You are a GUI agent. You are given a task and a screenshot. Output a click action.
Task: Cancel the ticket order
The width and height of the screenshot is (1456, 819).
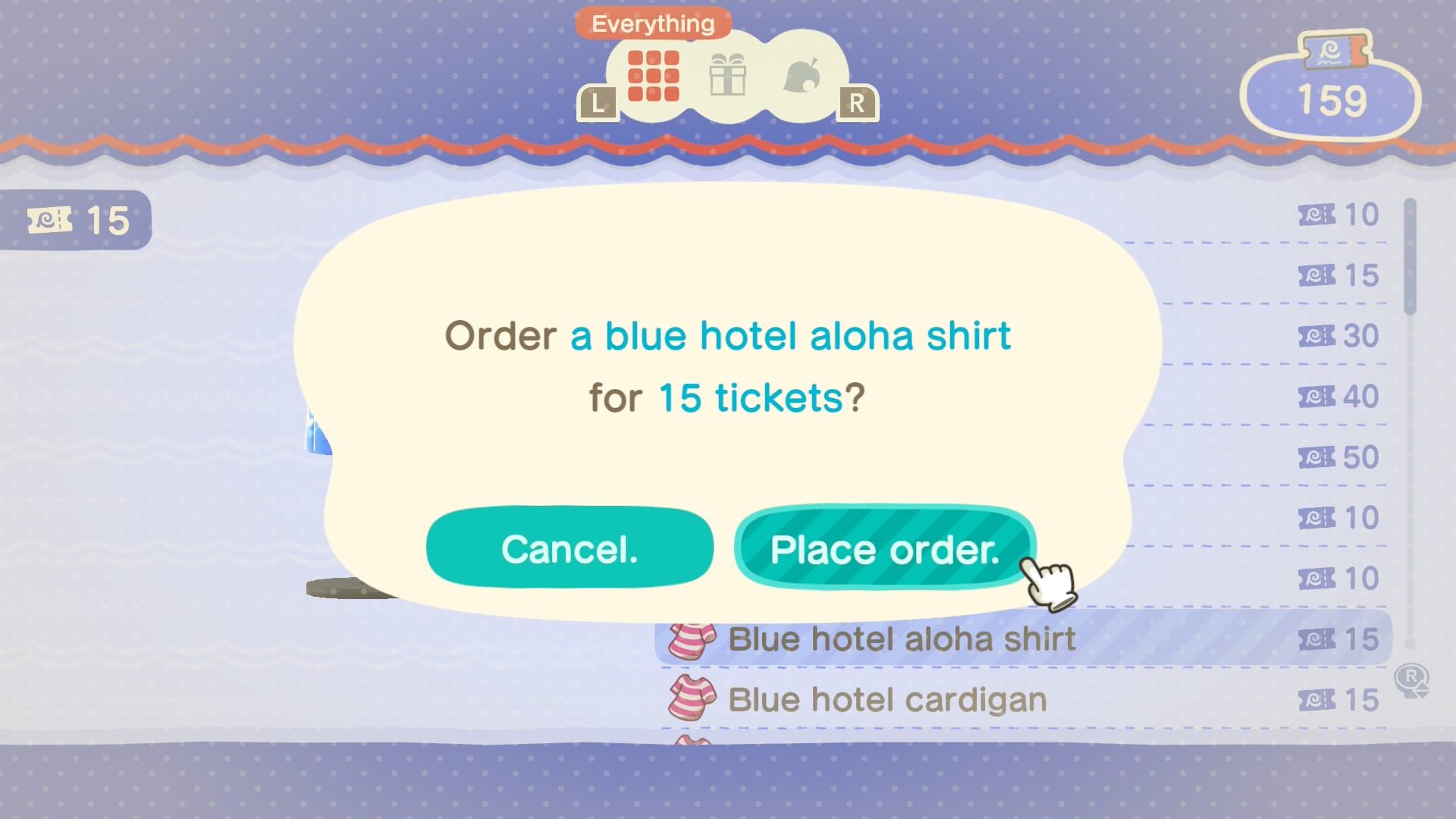(x=570, y=548)
